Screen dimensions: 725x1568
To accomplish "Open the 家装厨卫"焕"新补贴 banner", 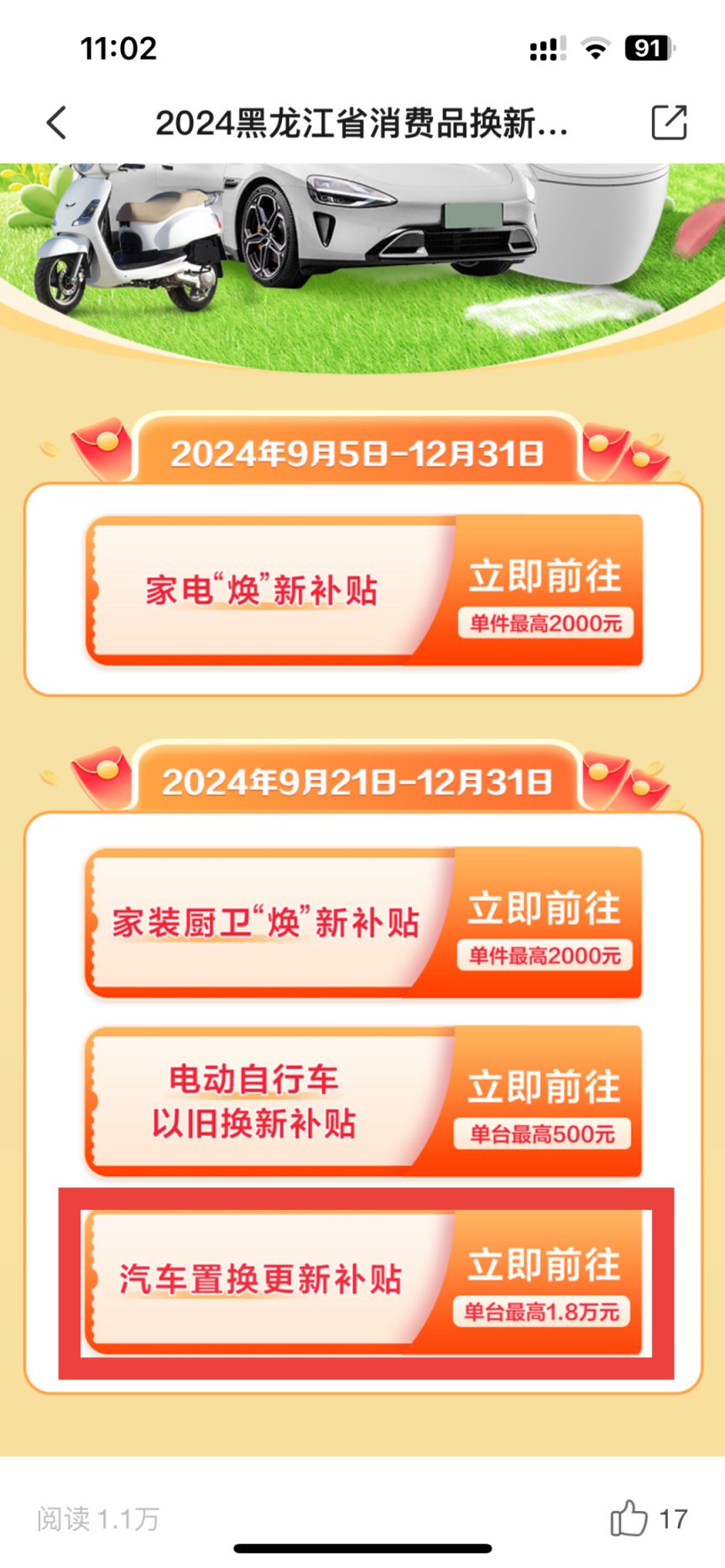I will [364, 923].
